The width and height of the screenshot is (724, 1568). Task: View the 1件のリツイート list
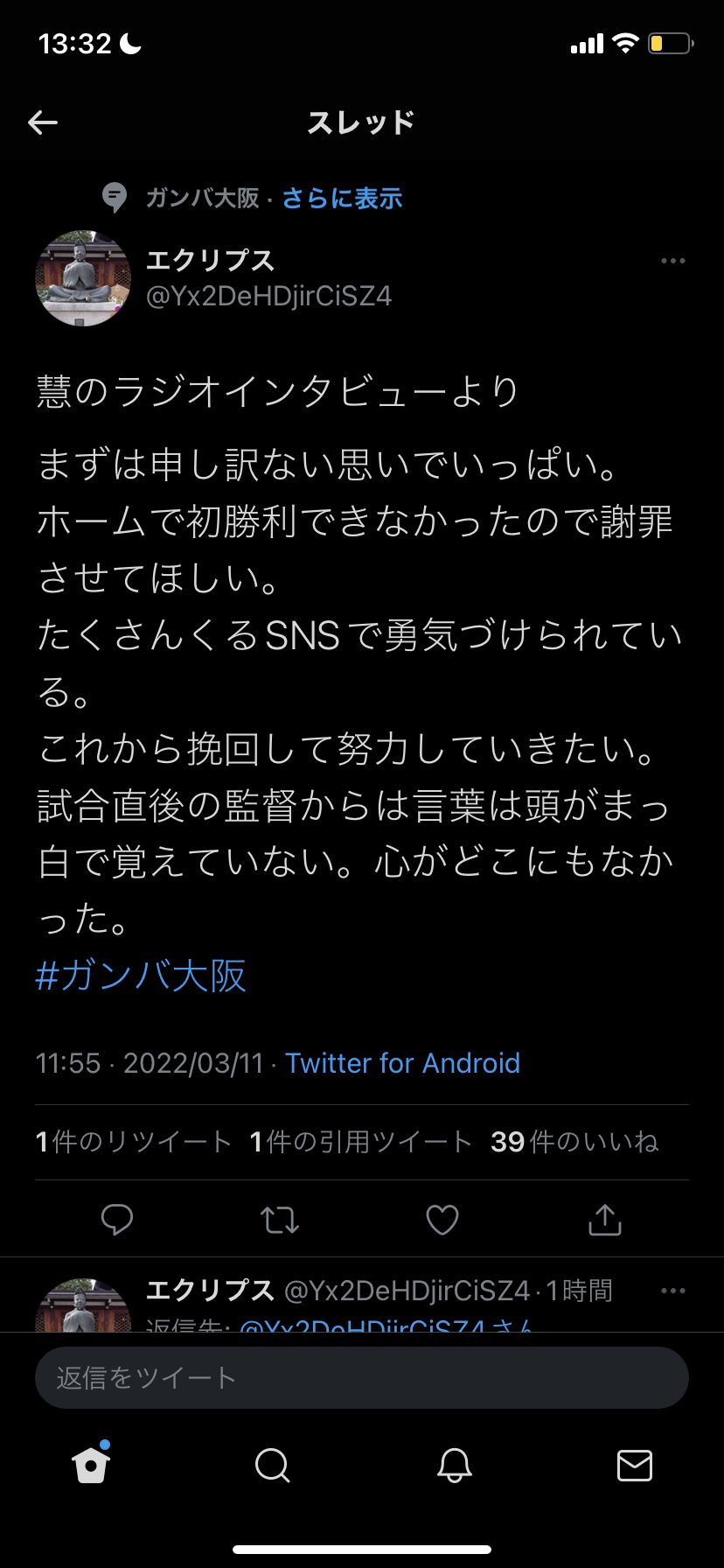[133, 1142]
